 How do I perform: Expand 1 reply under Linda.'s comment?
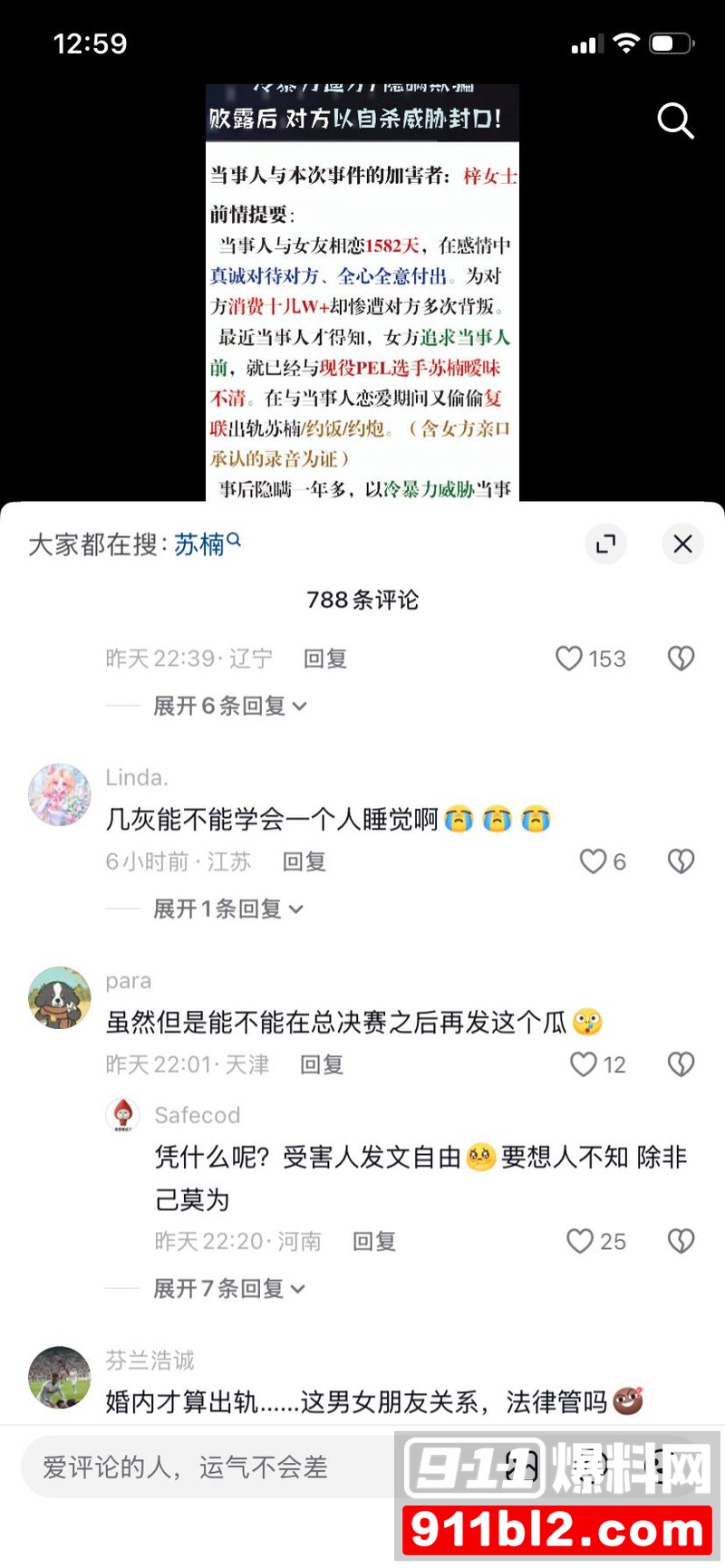point(227,909)
